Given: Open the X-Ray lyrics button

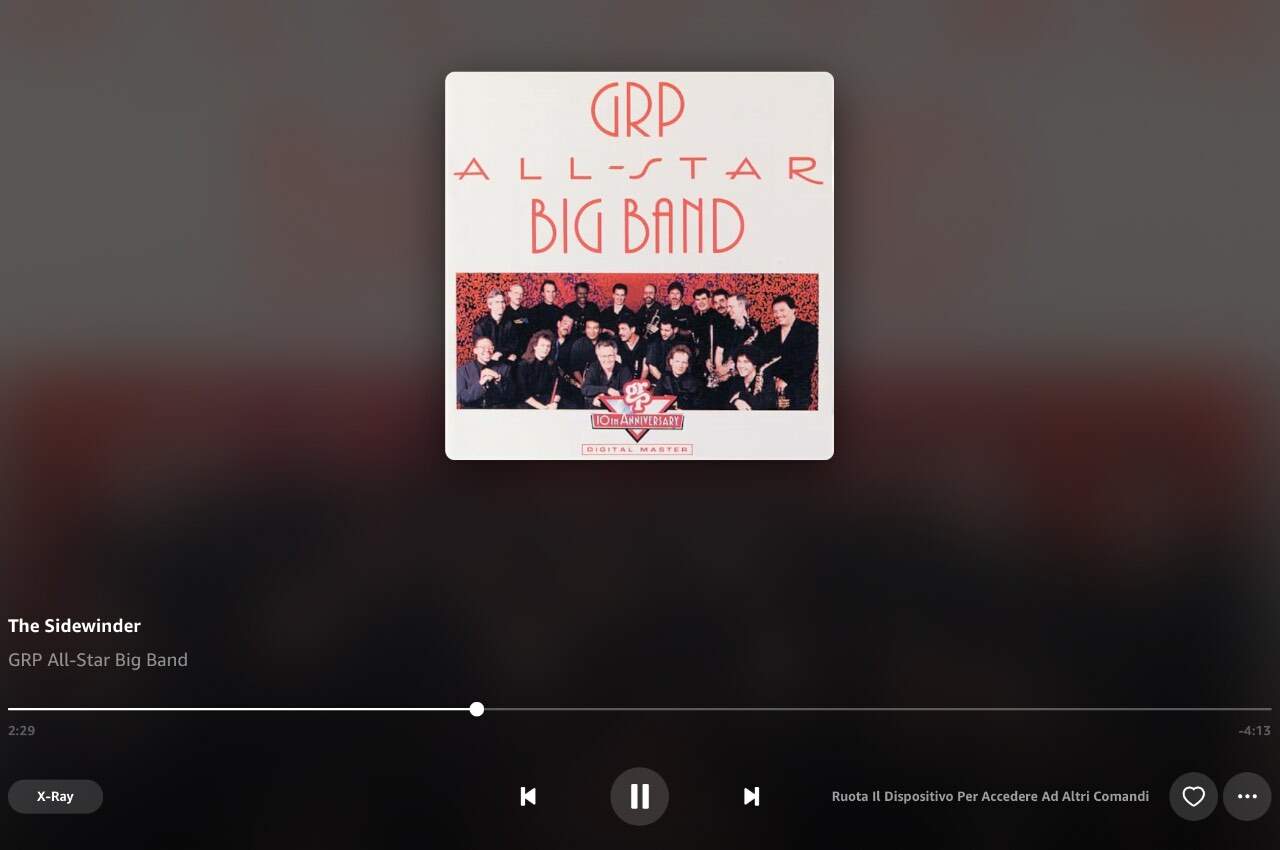Looking at the screenshot, I should 55,796.
